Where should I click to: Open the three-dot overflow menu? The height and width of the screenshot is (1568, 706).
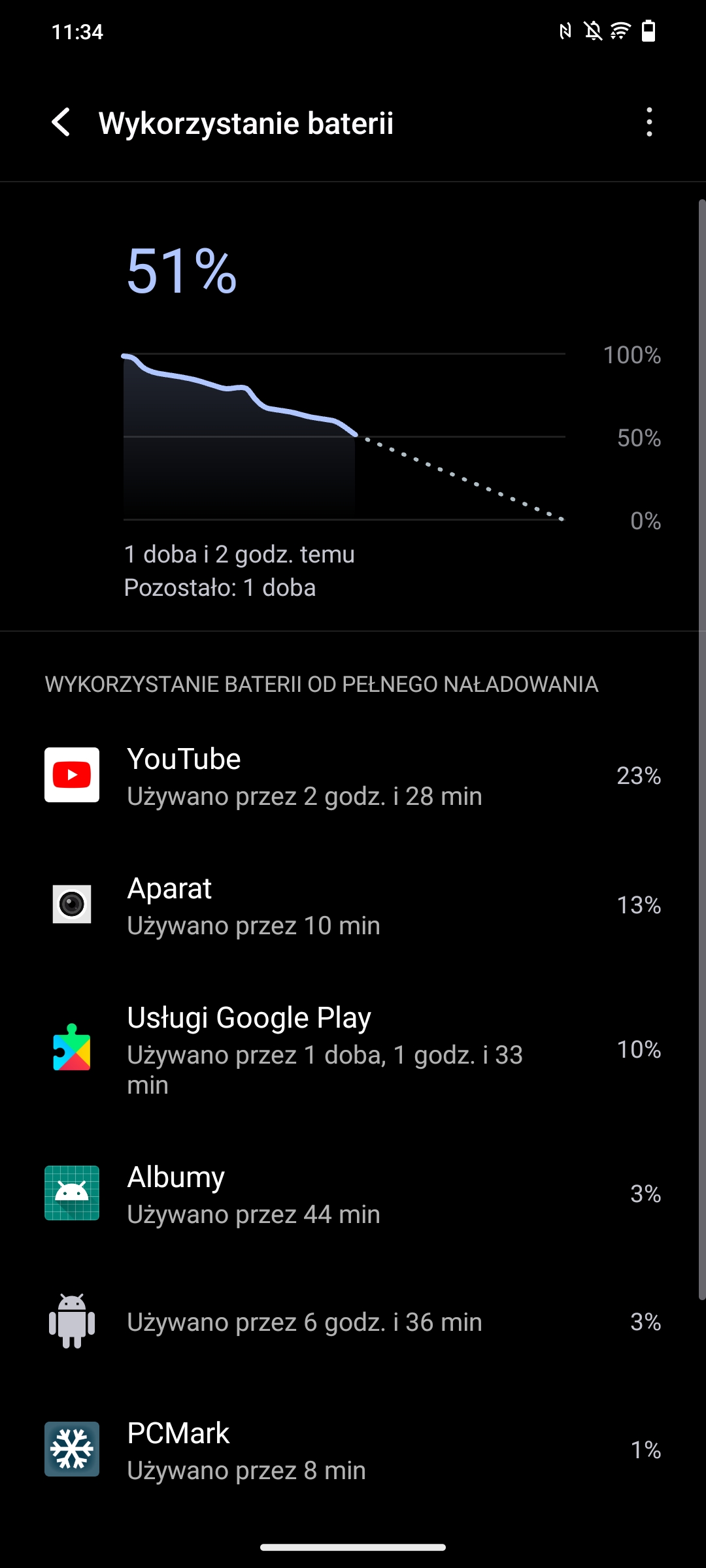[648, 123]
